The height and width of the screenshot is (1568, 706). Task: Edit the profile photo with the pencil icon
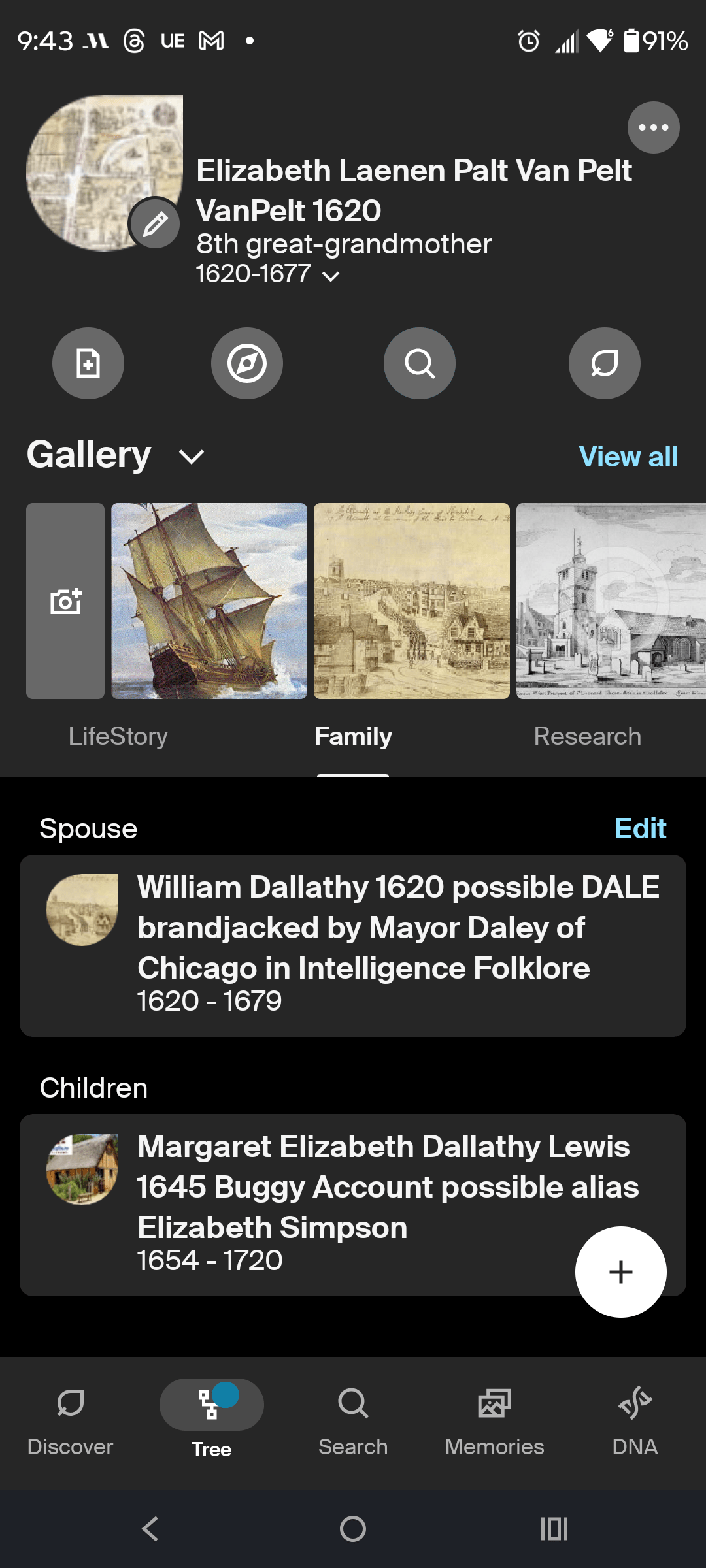155,224
